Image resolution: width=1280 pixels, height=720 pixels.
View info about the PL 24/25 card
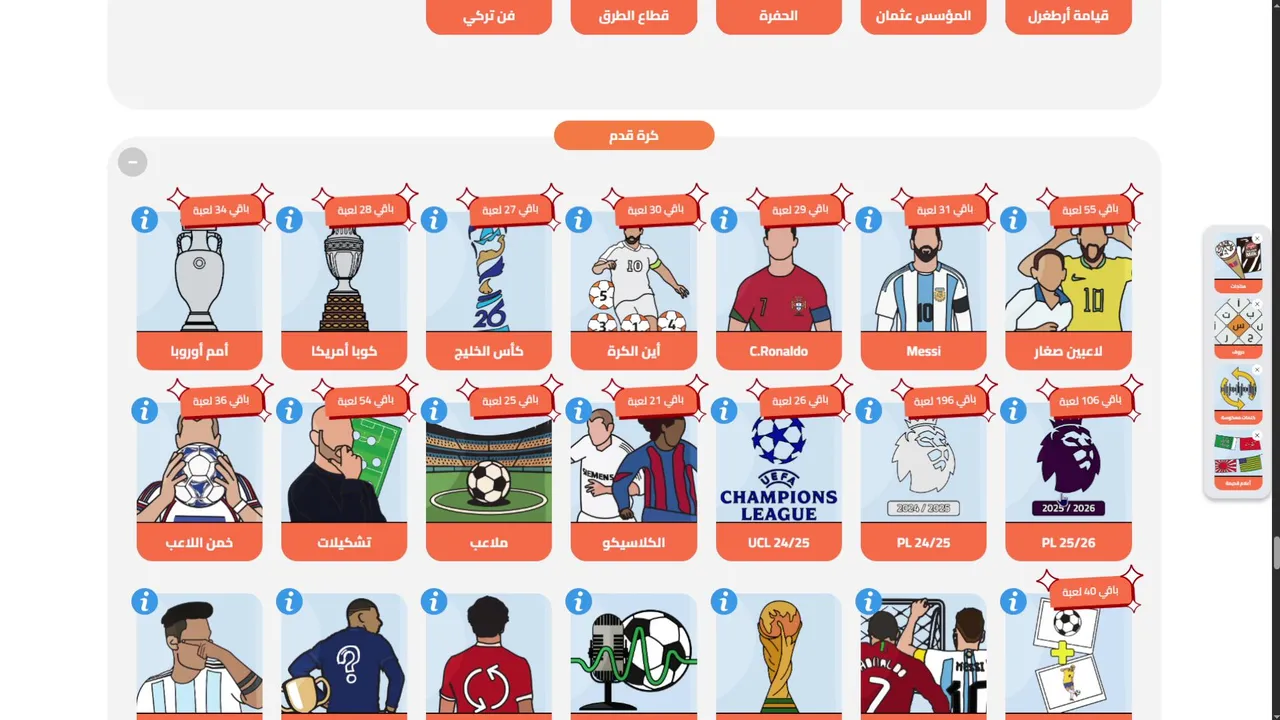pos(868,411)
